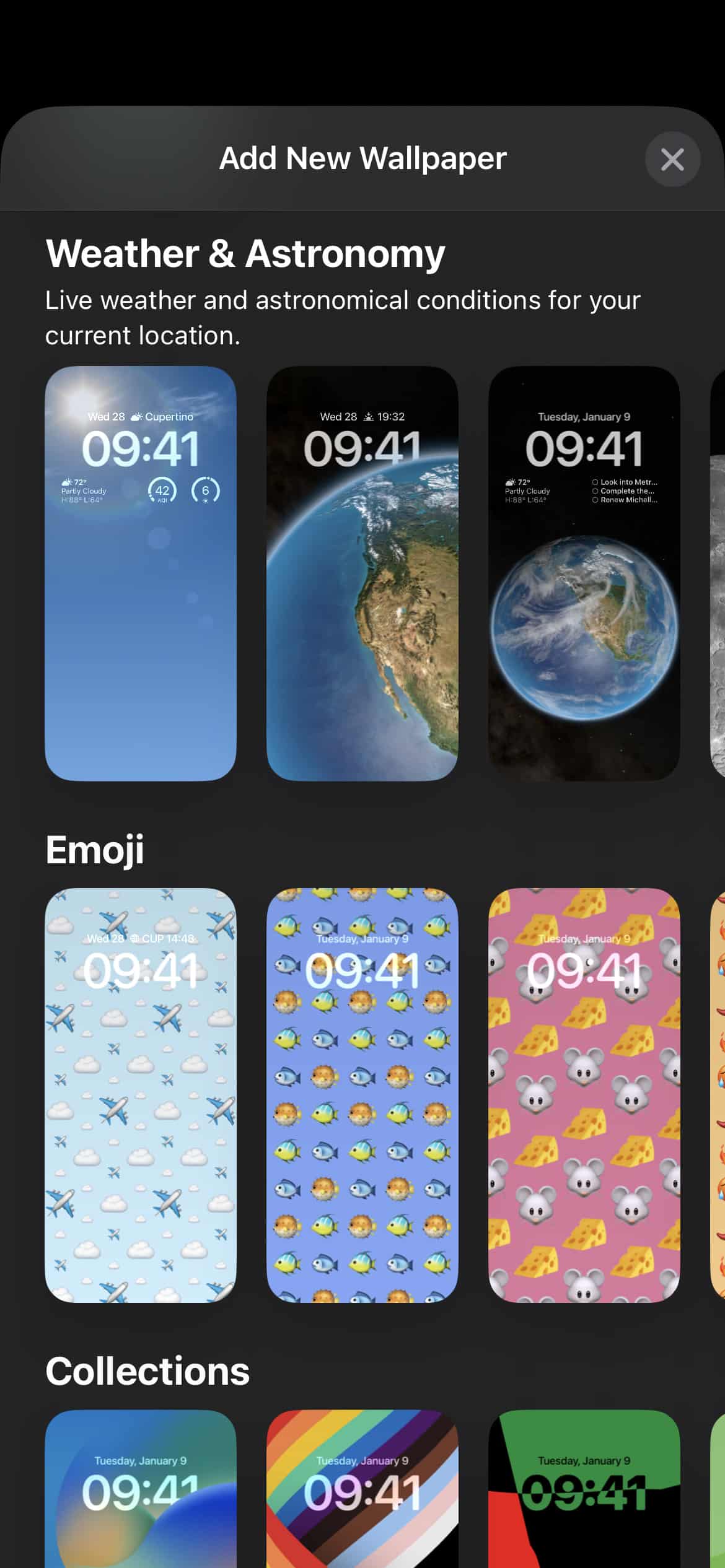The height and width of the screenshot is (1568, 725).
Task: Choose the fish emoji wallpaper
Action: [x=362, y=1095]
